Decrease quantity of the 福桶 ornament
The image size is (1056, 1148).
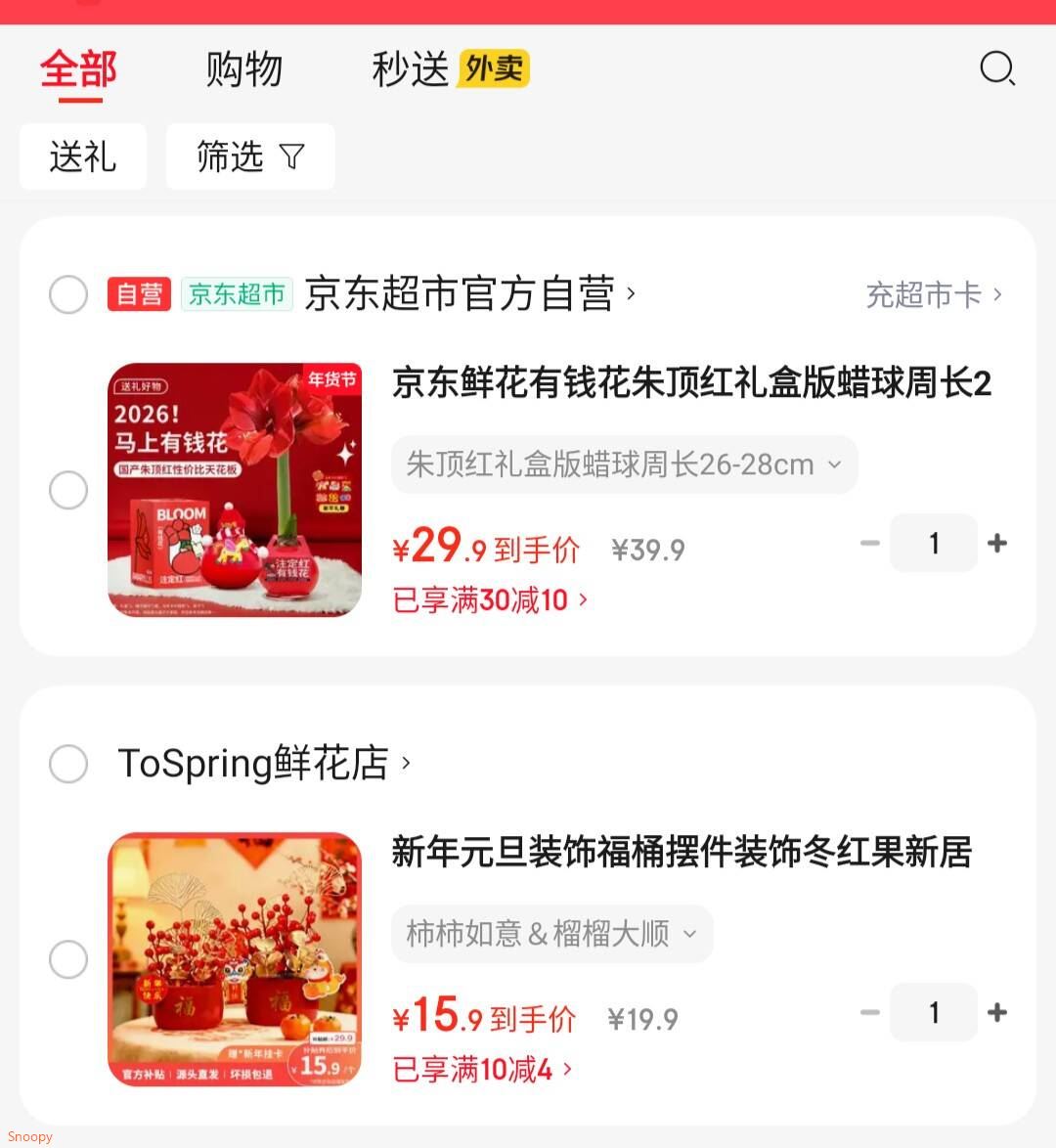point(869,1012)
